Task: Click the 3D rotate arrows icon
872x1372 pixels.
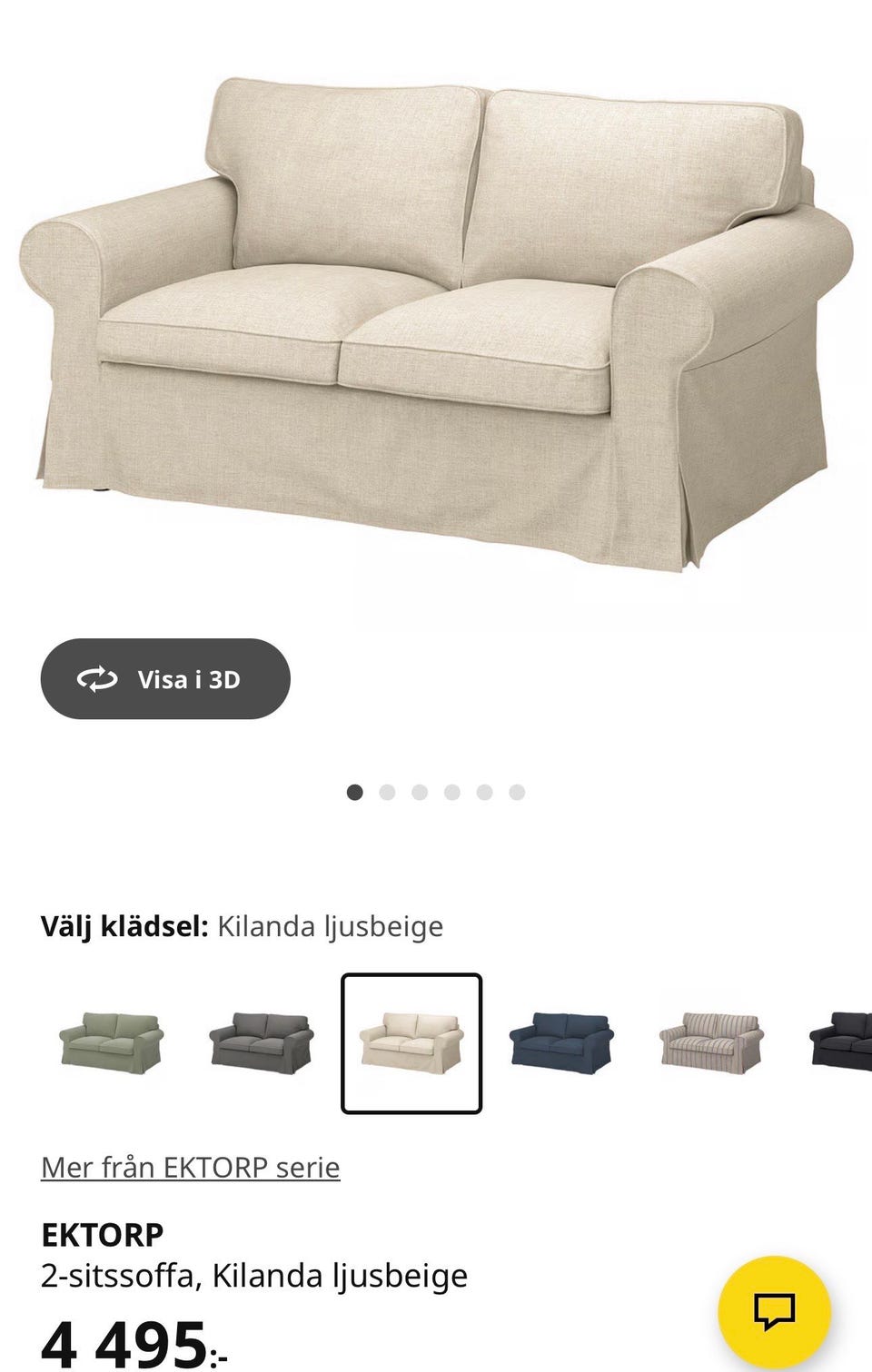Action: coord(98,678)
